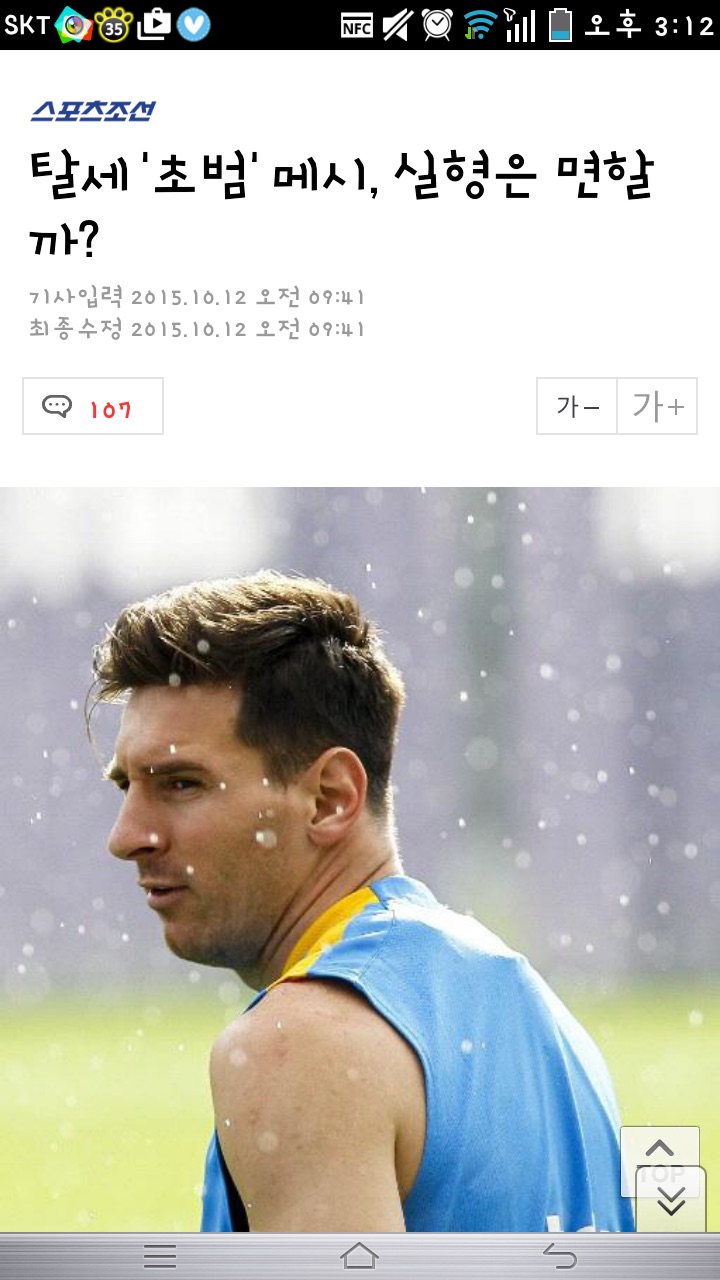This screenshot has height=1280, width=720.
Task: Open the 스포츠조선 publisher logo link
Action: (x=92, y=110)
